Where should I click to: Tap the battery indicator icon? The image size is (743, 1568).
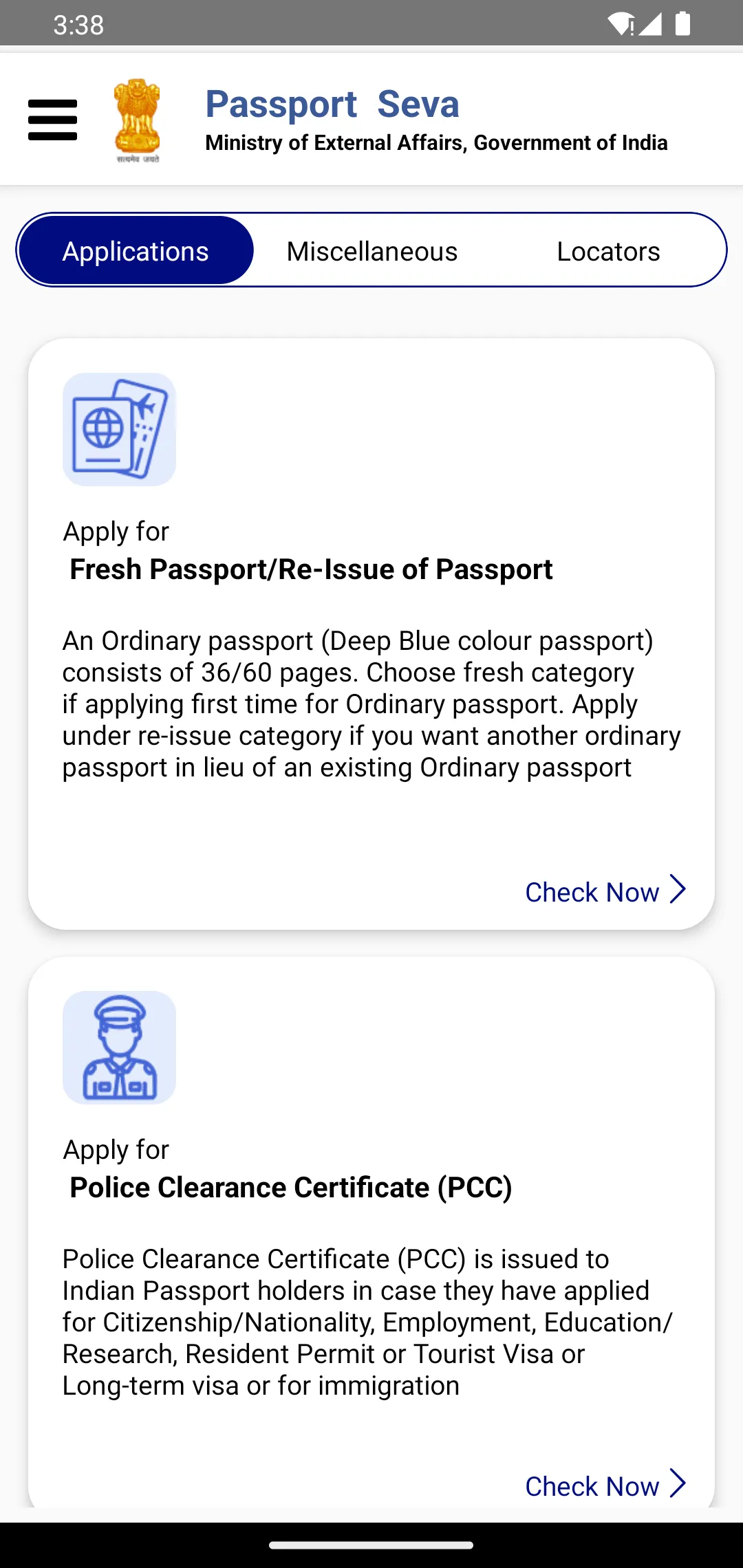[682, 24]
